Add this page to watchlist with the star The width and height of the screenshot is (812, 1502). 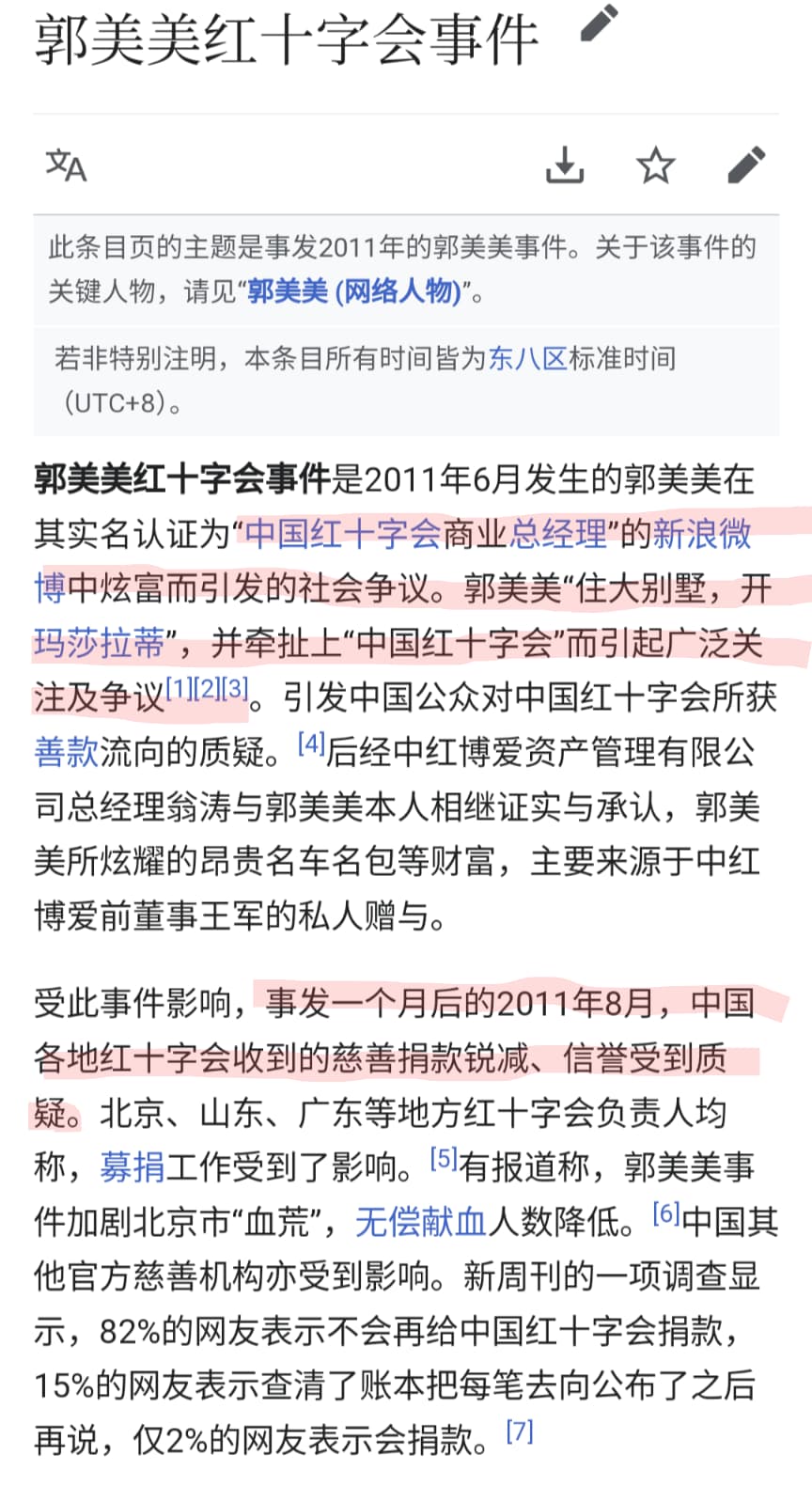[655, 165]
